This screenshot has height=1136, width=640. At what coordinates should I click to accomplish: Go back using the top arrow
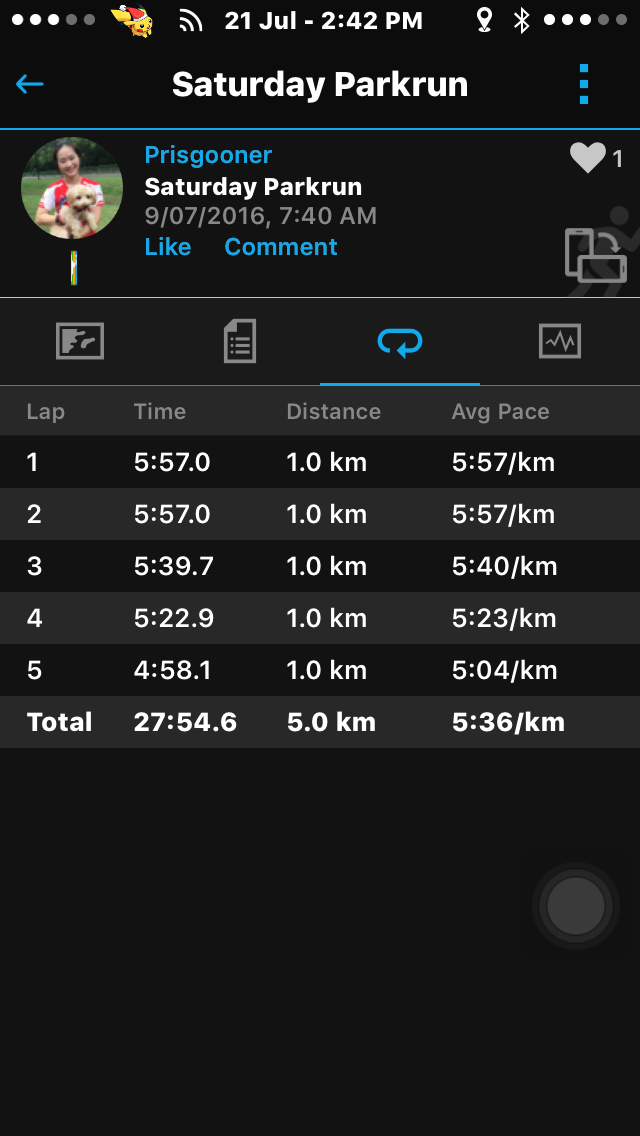30,84
